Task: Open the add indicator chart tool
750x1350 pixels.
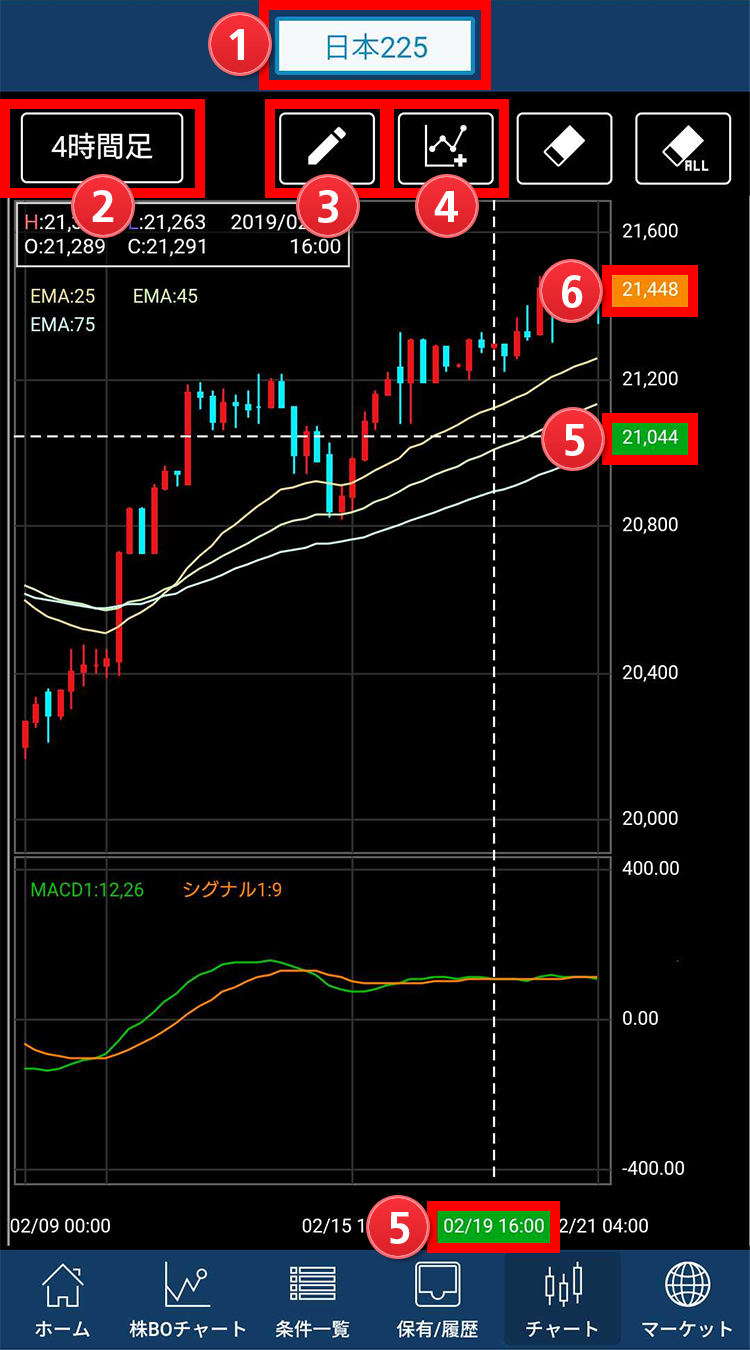Action: point(445,148)
